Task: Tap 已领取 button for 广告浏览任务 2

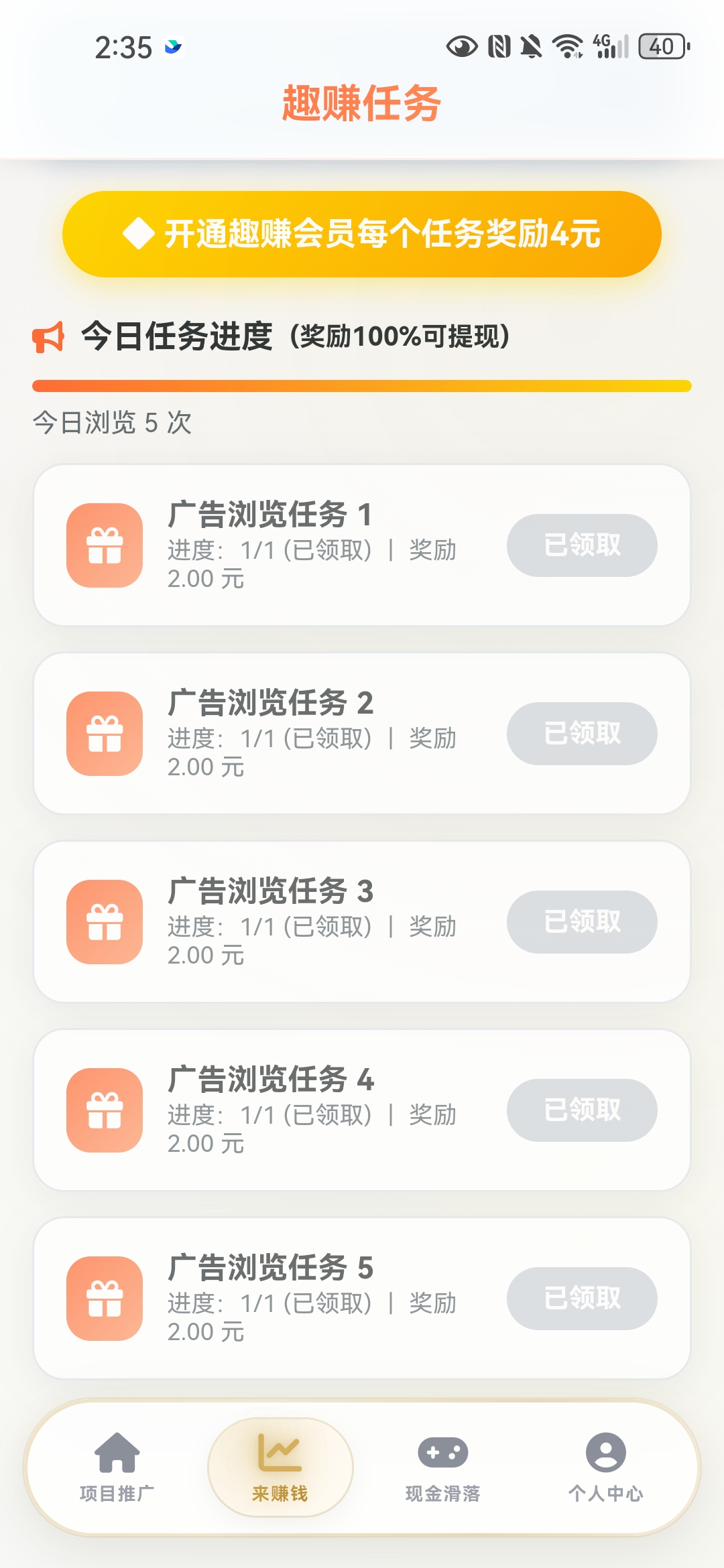Action: pyautogui.click(x=582, y=733)
